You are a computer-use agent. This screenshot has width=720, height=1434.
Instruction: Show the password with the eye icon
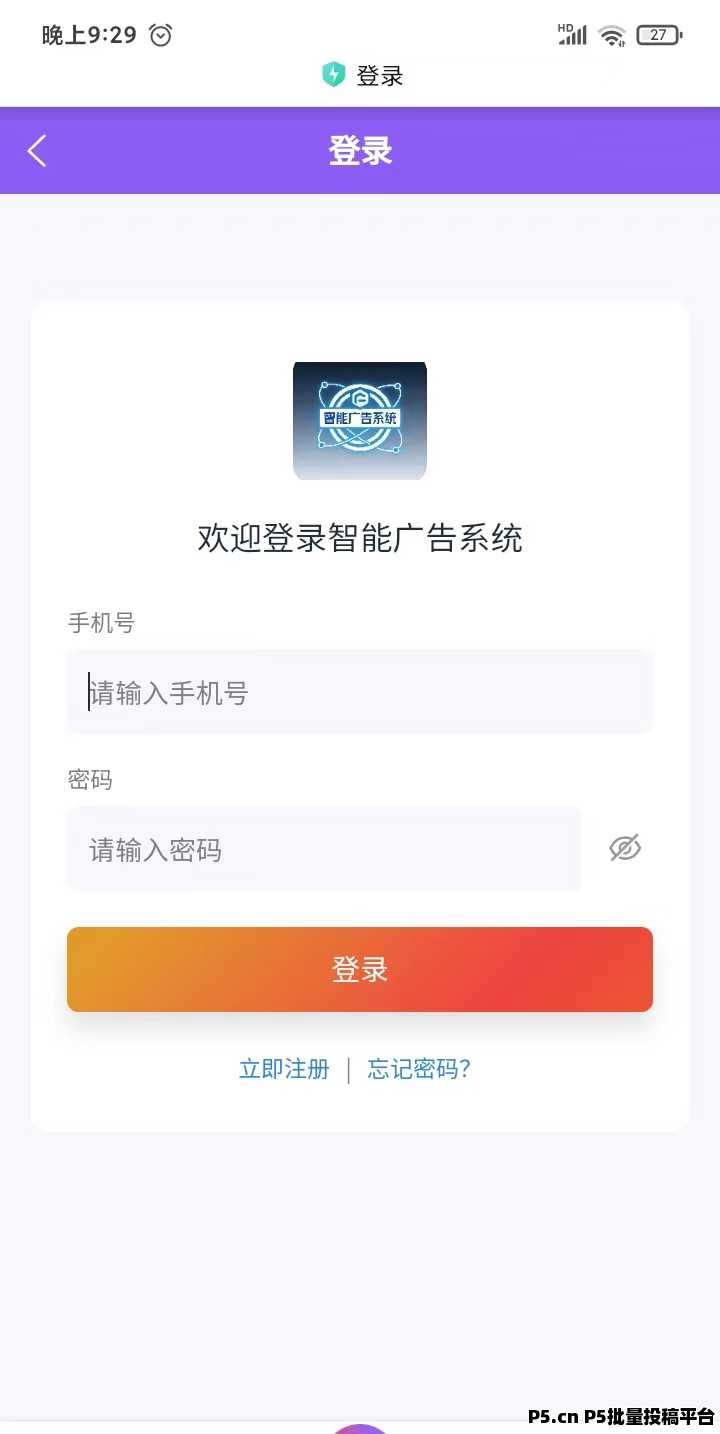625,849
